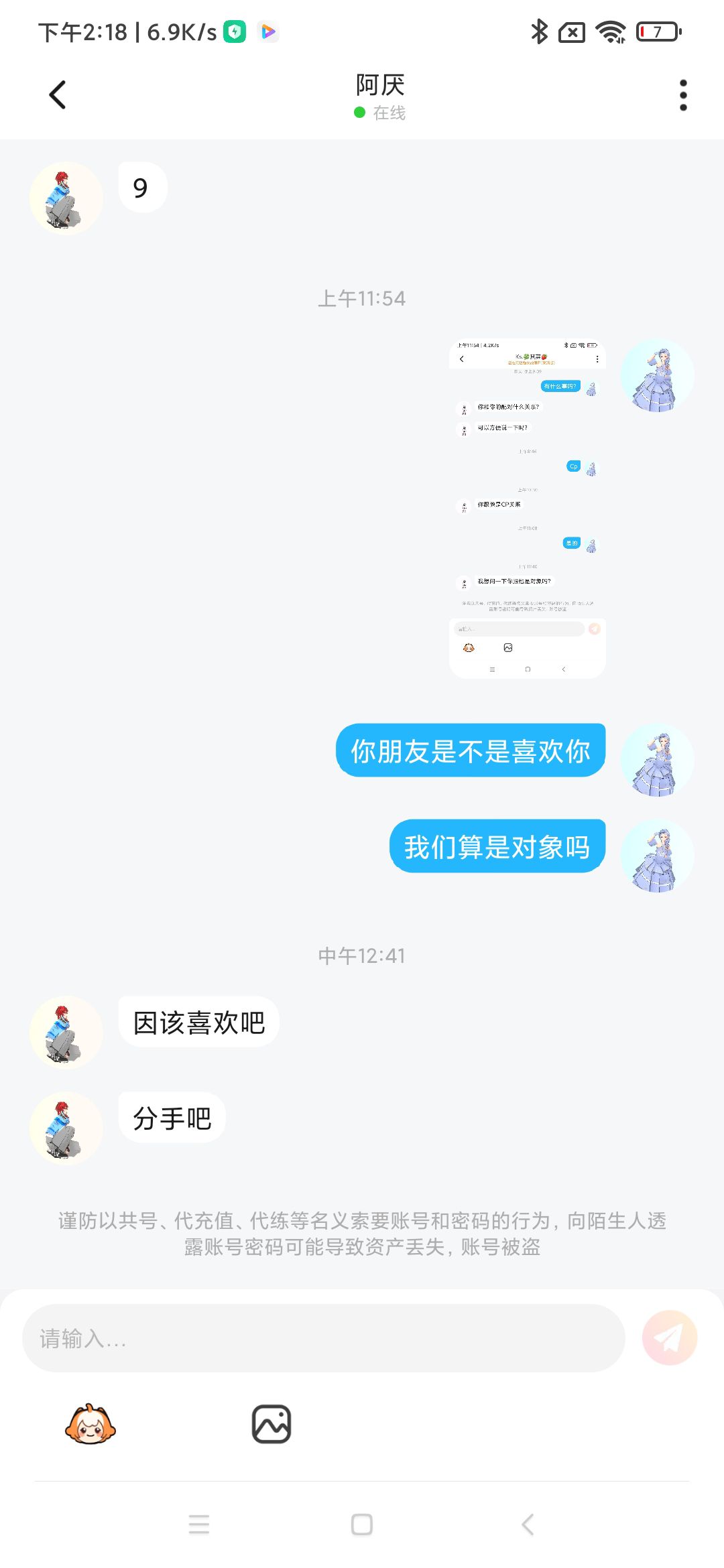
Task: Go back from the 阿厌 chat
Action: coord(58,94)
